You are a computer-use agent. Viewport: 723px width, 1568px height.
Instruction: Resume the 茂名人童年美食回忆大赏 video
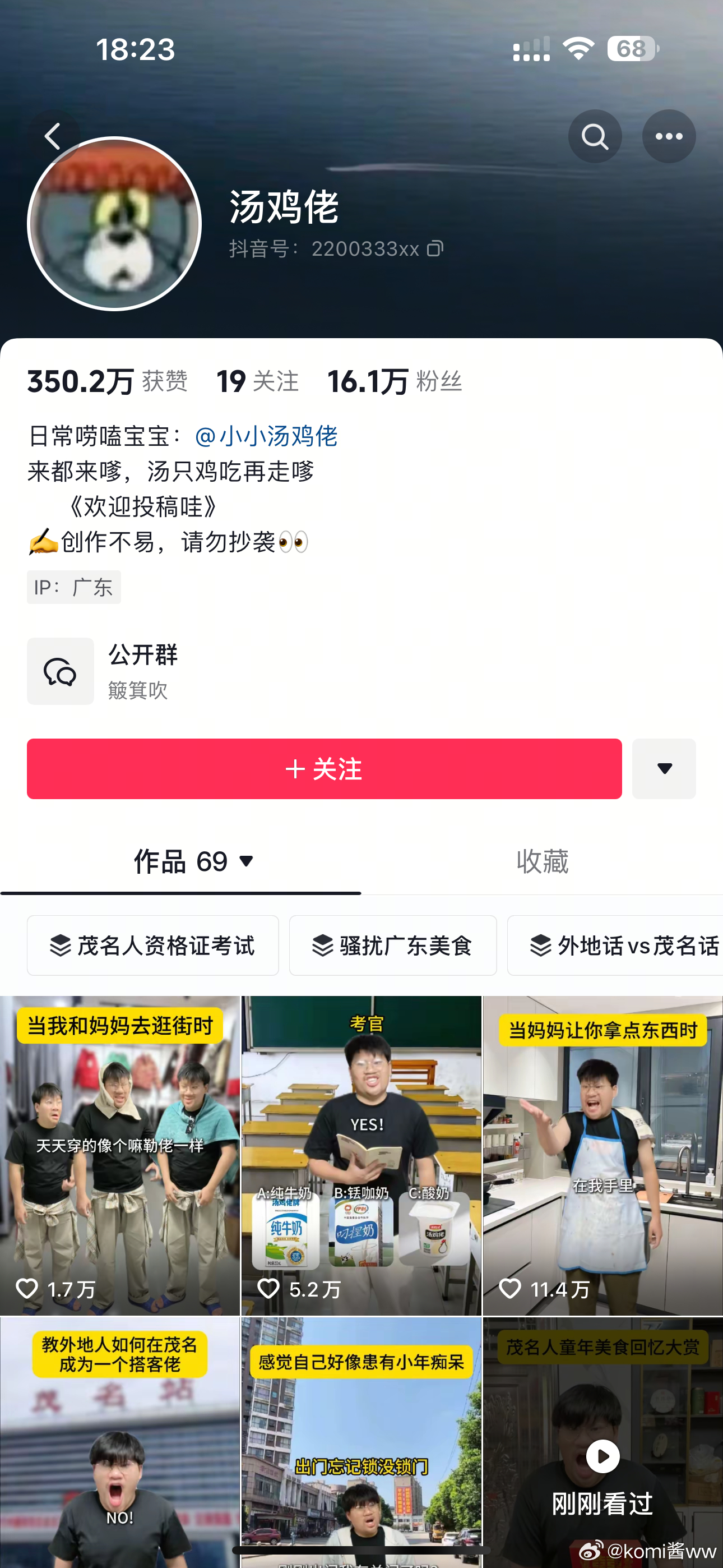tap(602, 1456)
